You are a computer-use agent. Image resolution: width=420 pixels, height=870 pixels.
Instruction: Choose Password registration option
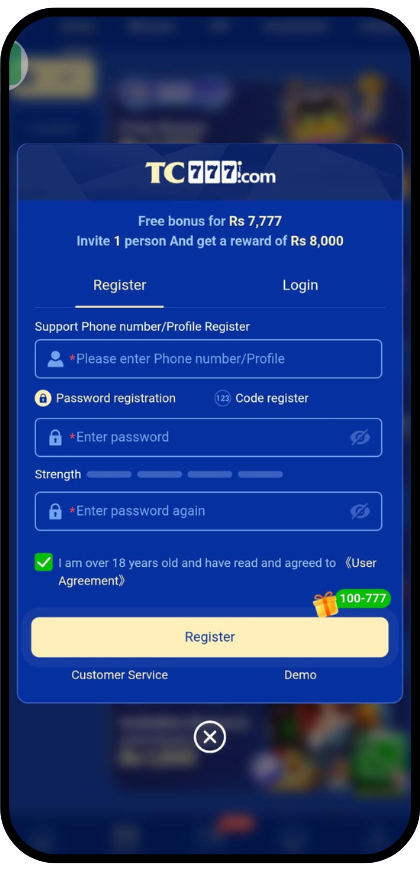point(105,398)
